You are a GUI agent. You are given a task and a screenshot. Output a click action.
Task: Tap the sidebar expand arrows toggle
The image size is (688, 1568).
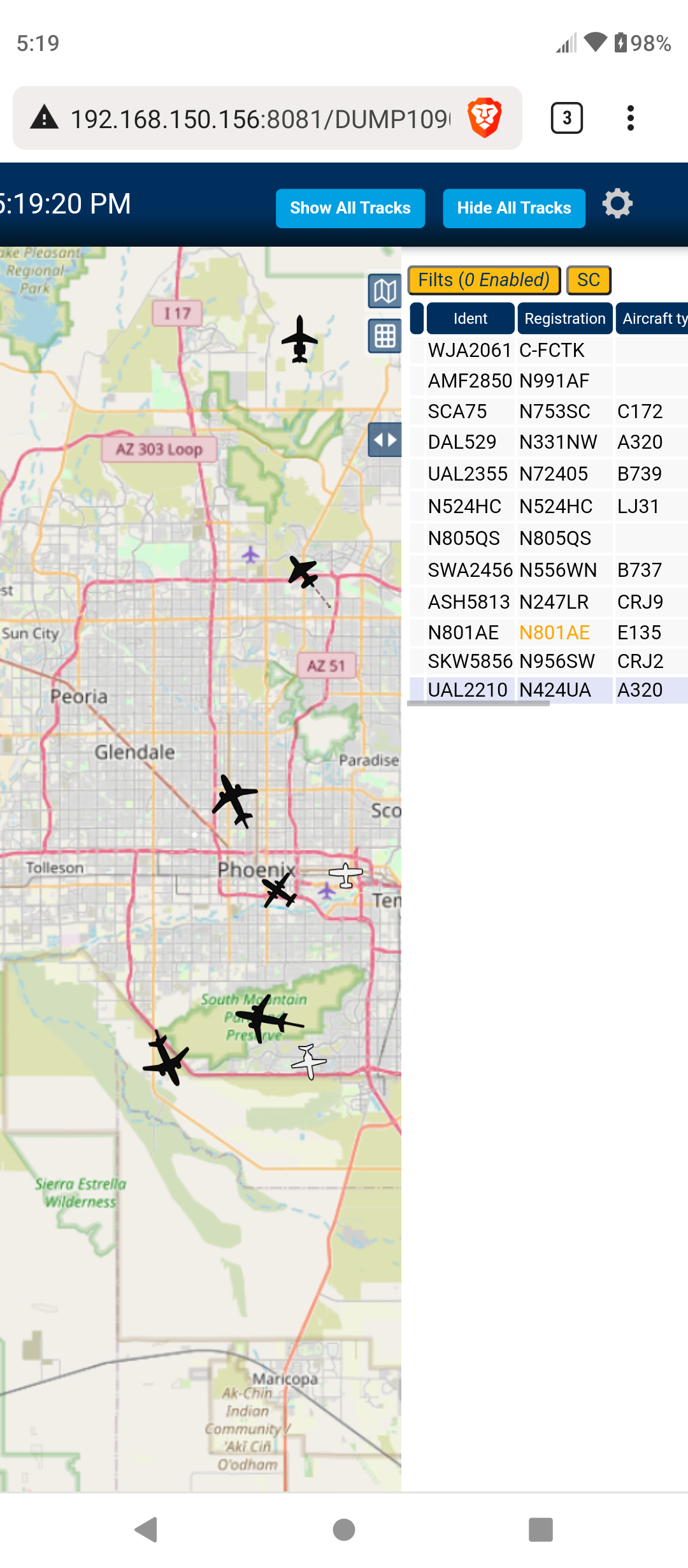point(385,440)
